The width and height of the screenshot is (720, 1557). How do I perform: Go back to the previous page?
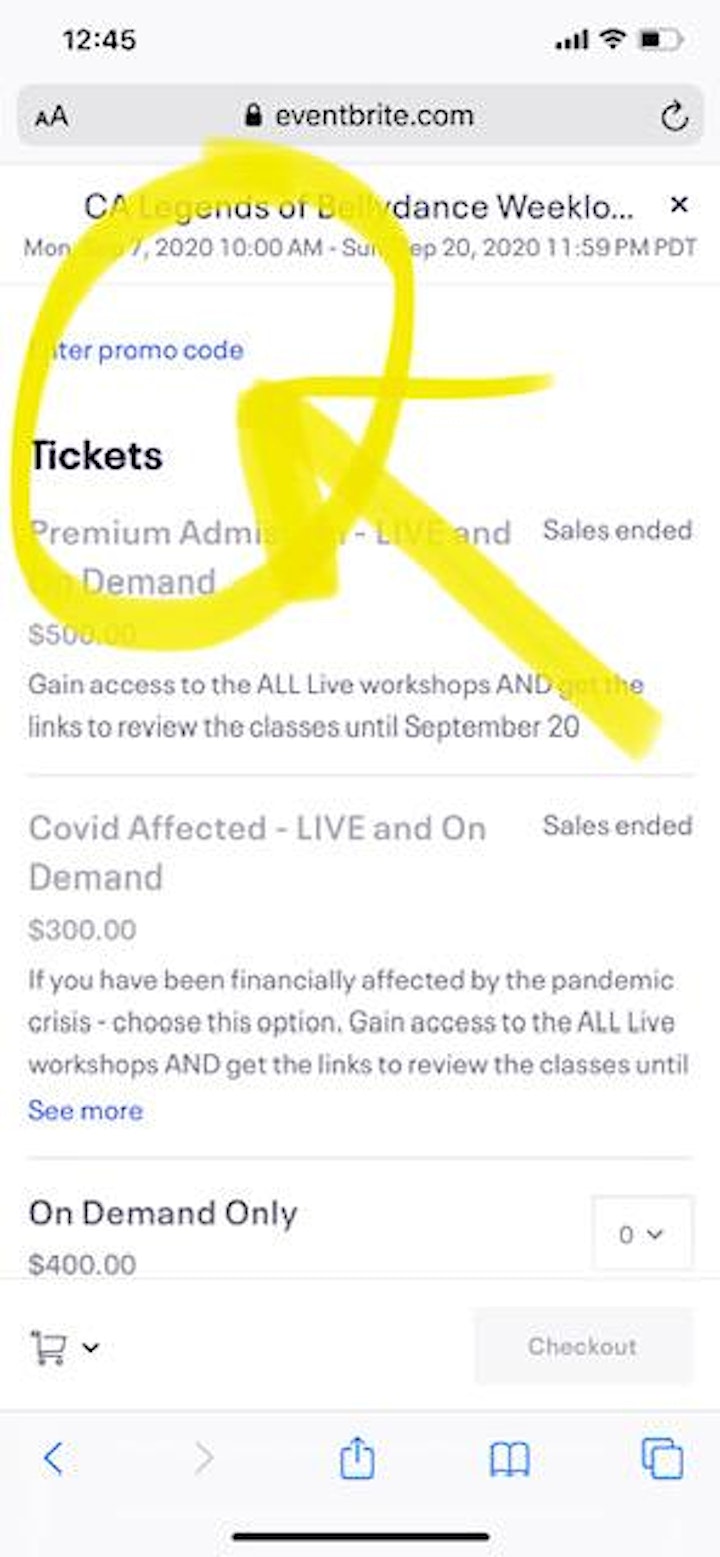pyautogui.click(x=53, y=1459)
